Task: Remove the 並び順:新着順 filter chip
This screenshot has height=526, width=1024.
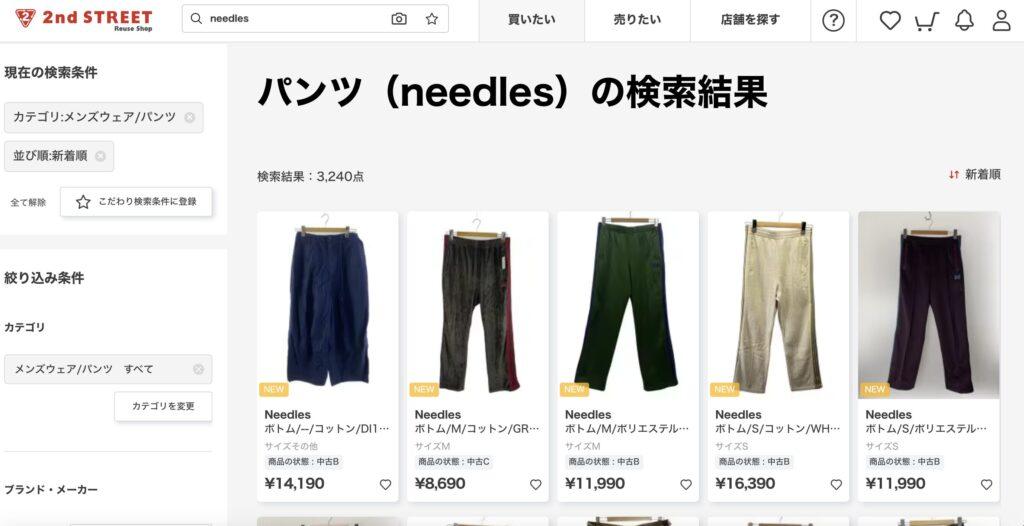Action: (x=101, y=156)
